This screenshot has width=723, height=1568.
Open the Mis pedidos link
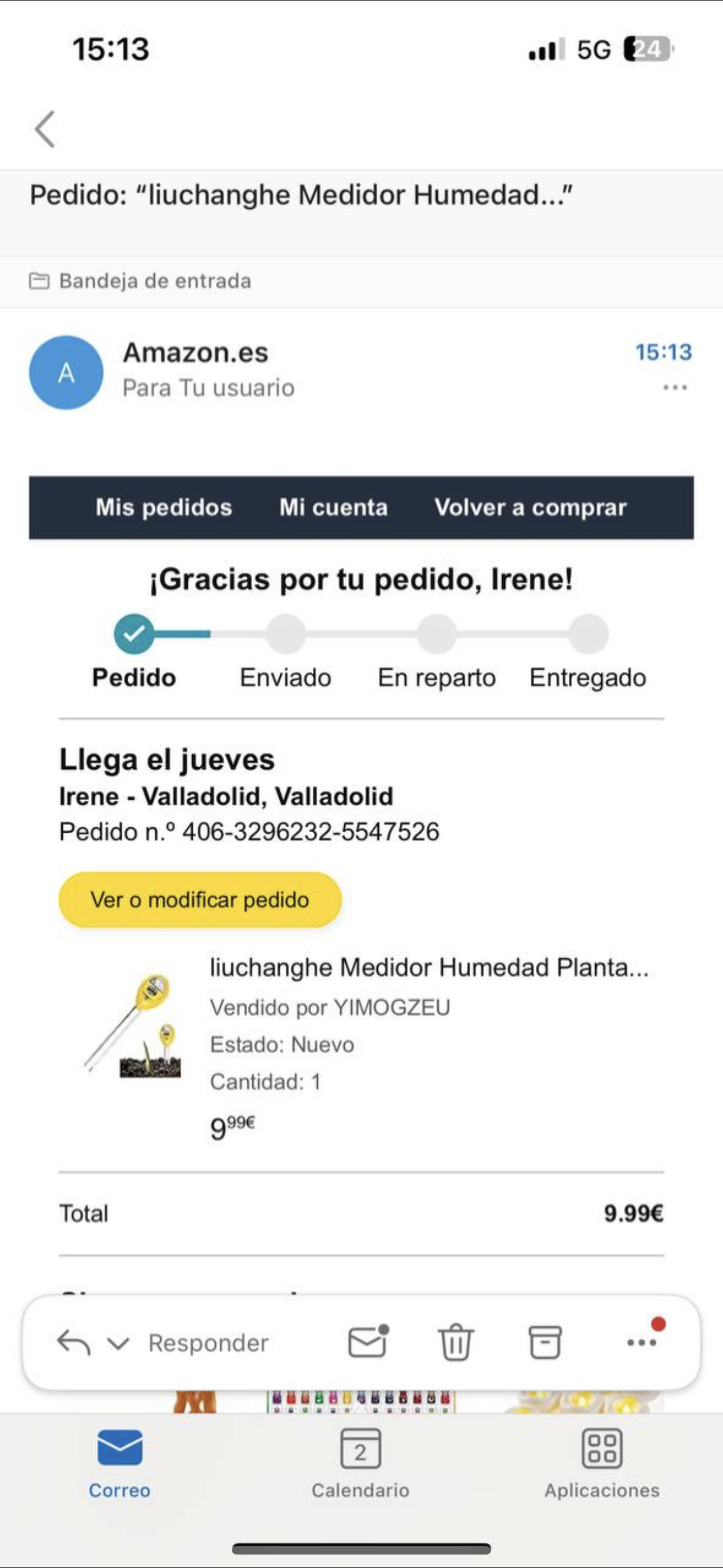(164, 508)
